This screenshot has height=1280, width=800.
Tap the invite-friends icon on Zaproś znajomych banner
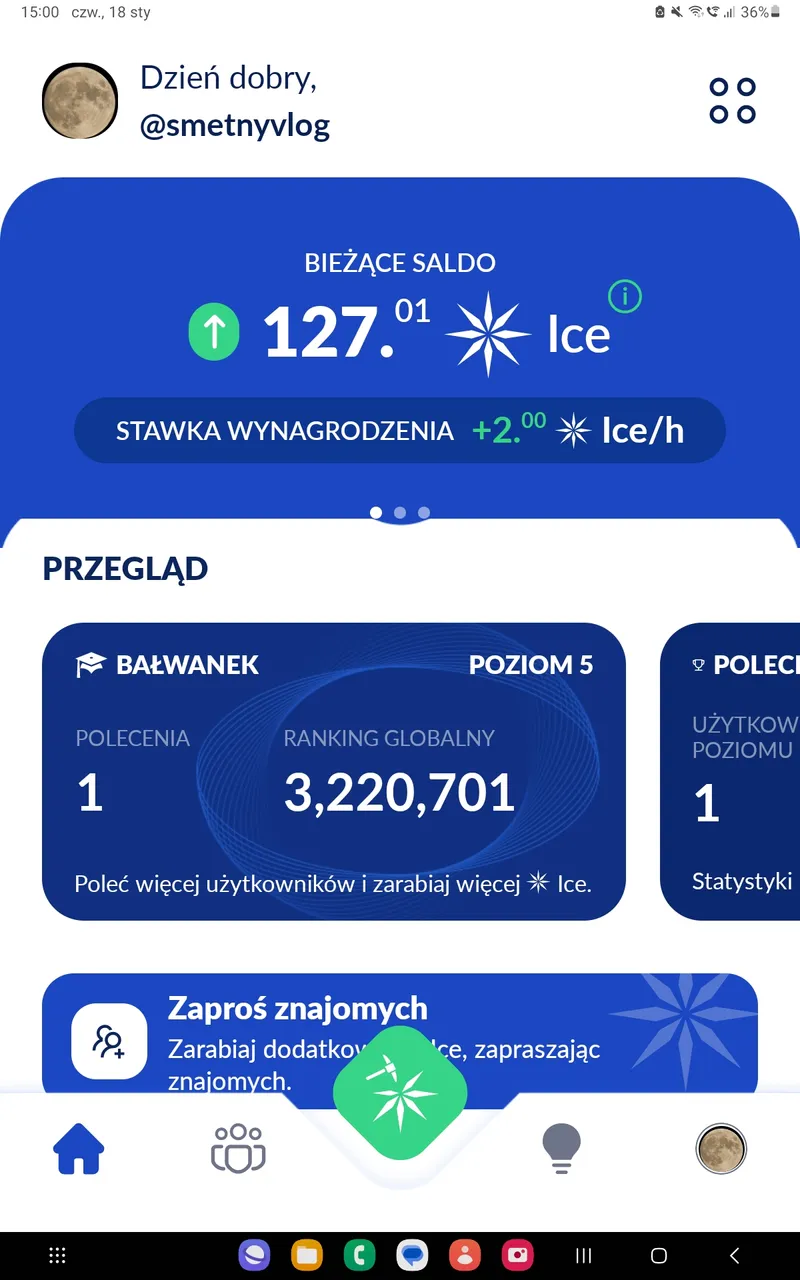click(x=109, y=1043)
